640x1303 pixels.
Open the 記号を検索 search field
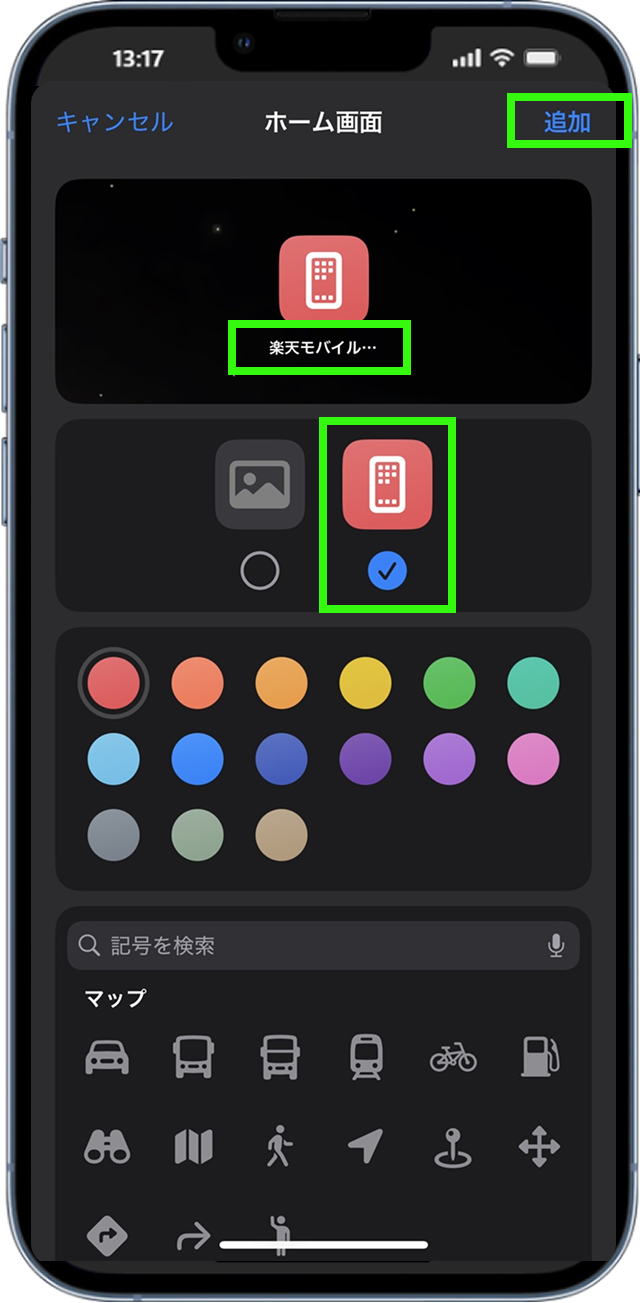pos(310,946)
